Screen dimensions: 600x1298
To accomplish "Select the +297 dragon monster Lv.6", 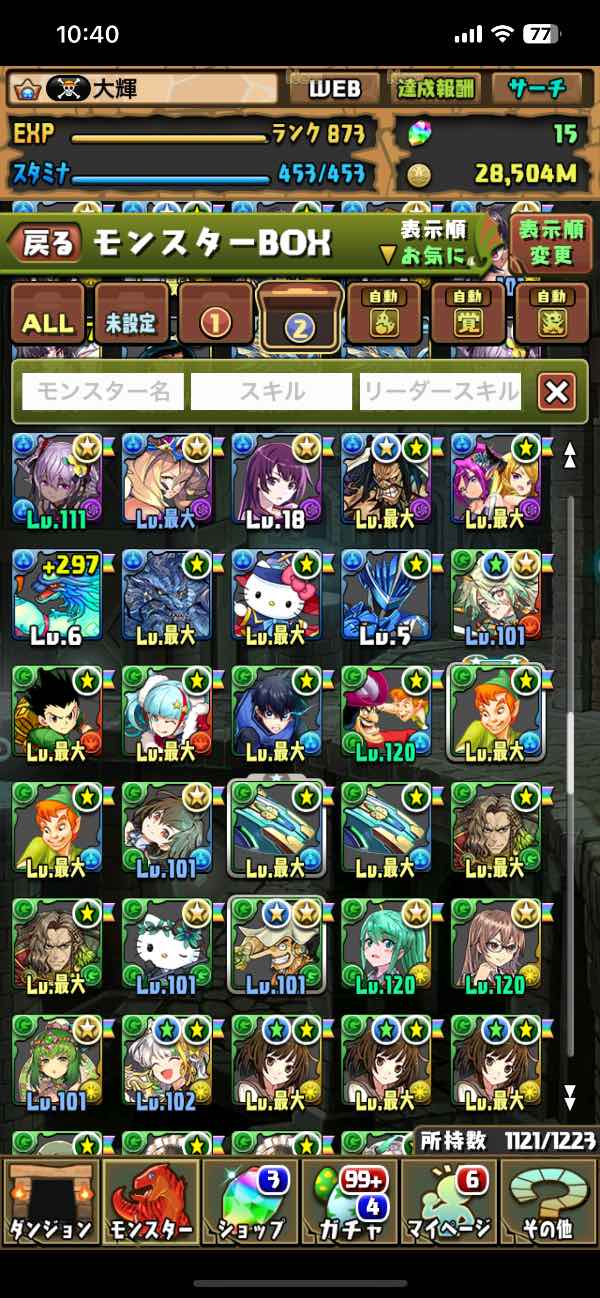I will pyautogui.click(x=56, y=597).
